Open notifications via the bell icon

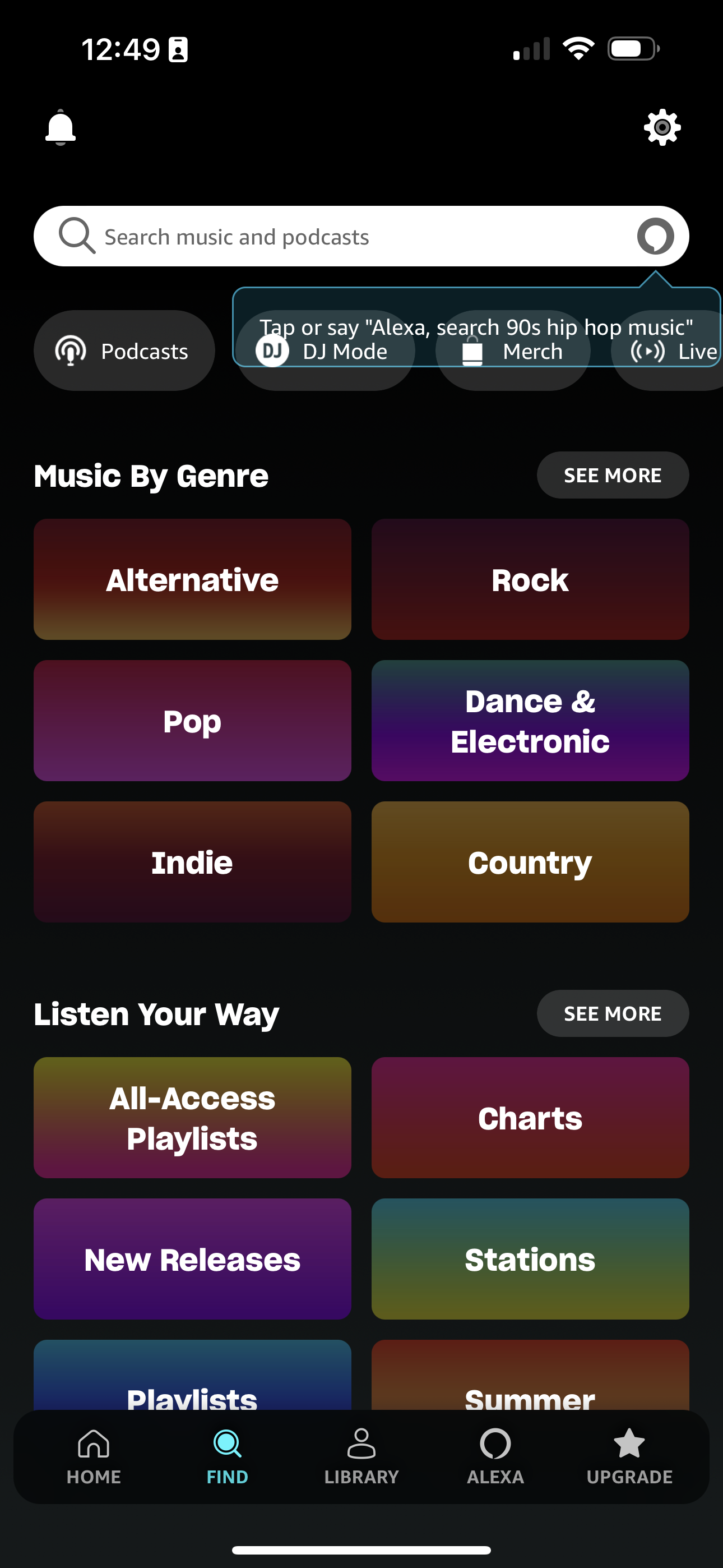61,127
